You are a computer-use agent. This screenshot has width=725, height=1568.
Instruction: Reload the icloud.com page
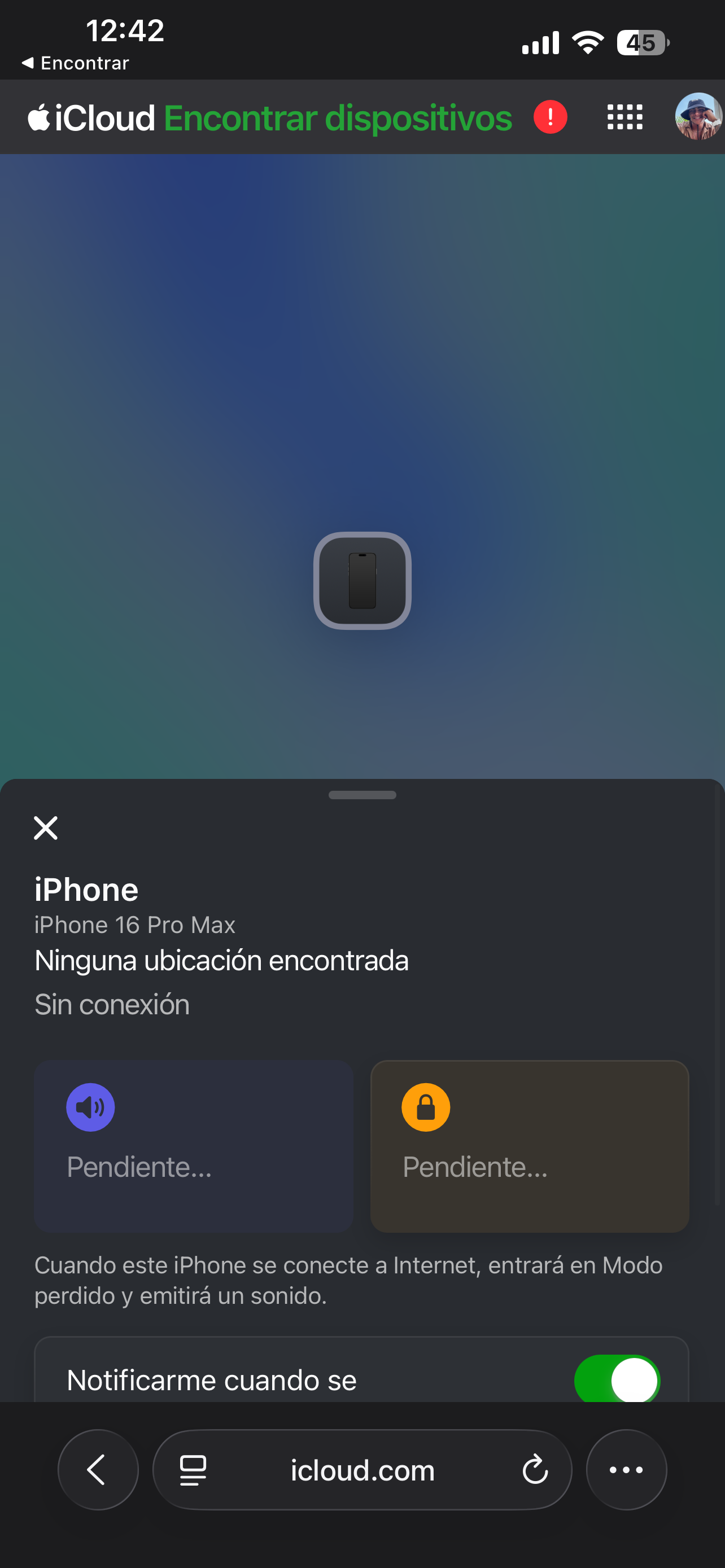click(535, 1470)
